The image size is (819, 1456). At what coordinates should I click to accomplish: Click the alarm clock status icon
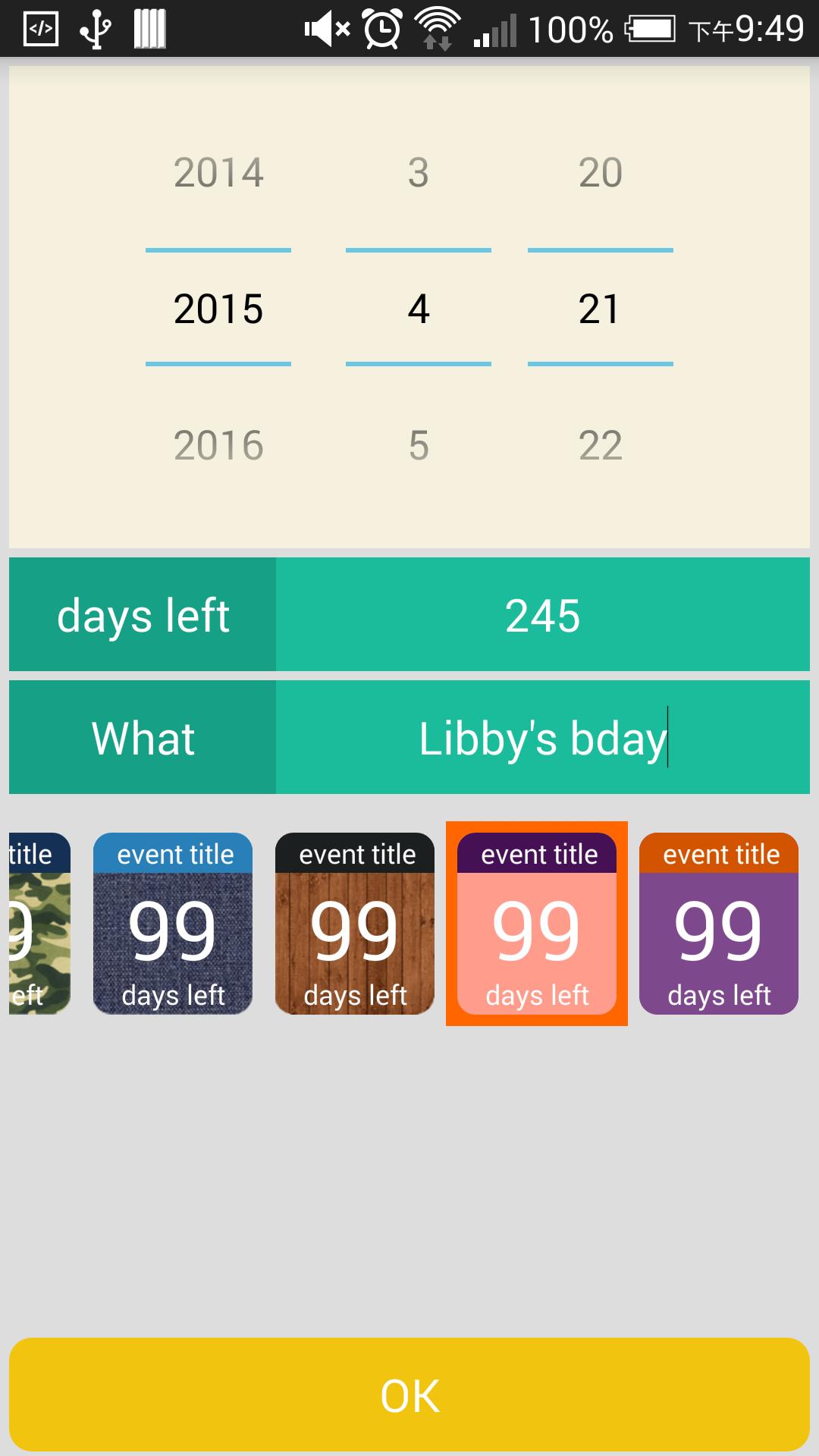[x=381, y=28]
